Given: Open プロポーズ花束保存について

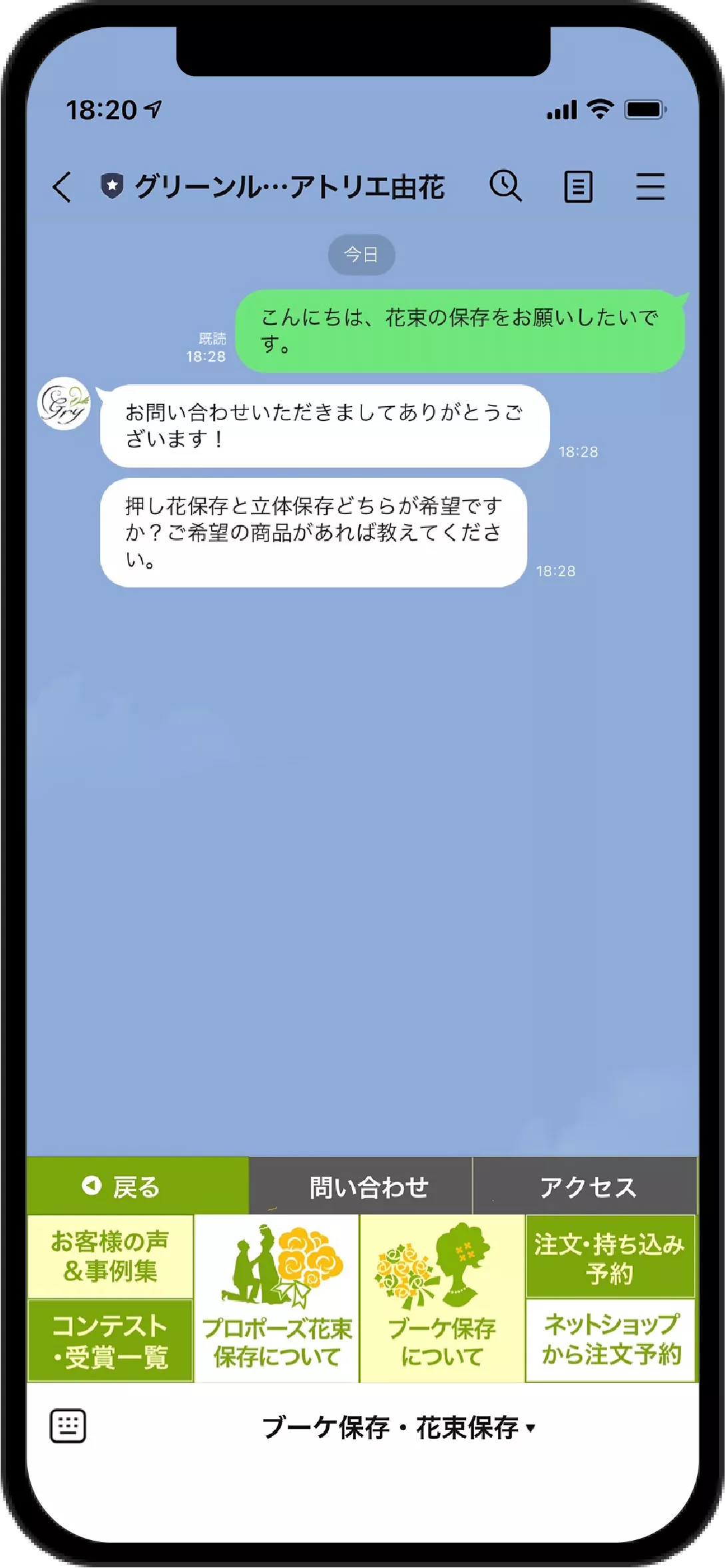Looking at the screenshot, I should (x=276, y=1298).
